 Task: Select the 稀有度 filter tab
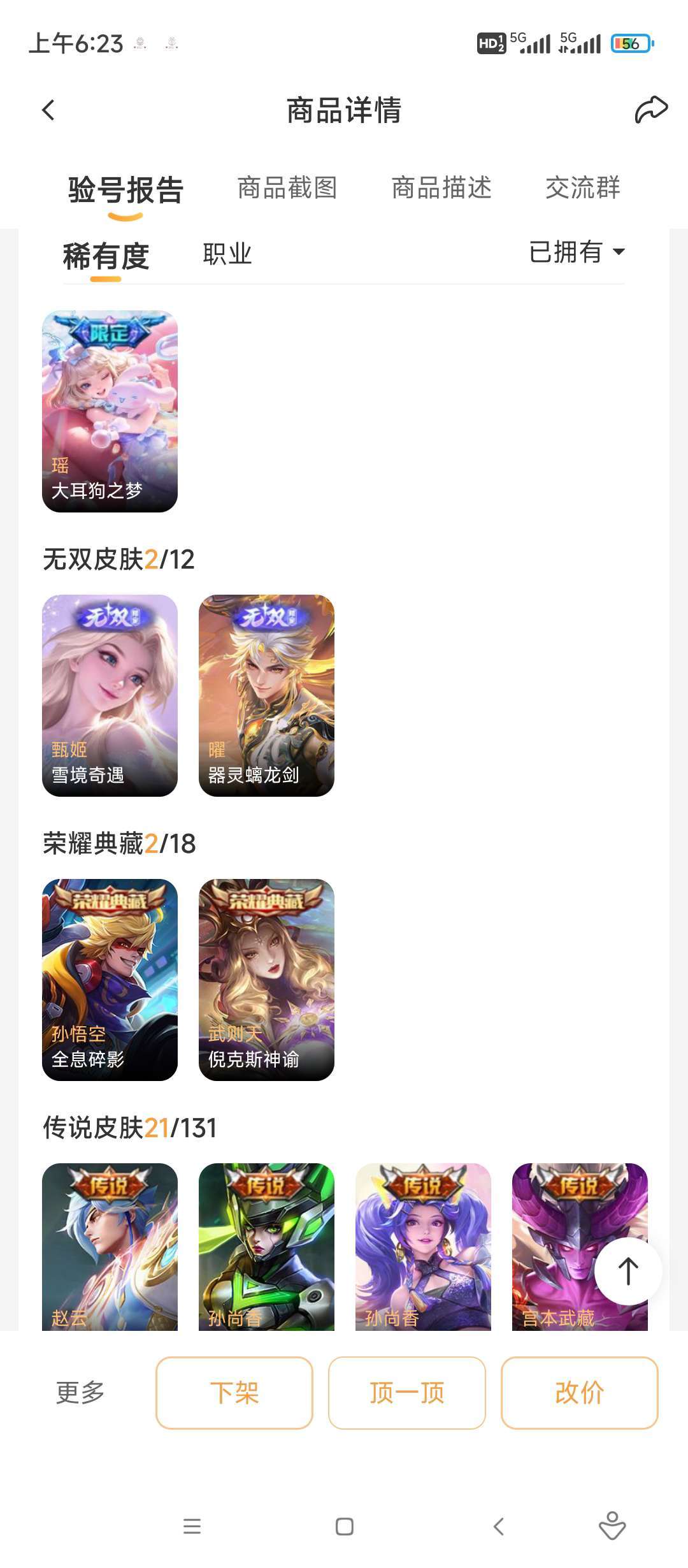point(107,254)
